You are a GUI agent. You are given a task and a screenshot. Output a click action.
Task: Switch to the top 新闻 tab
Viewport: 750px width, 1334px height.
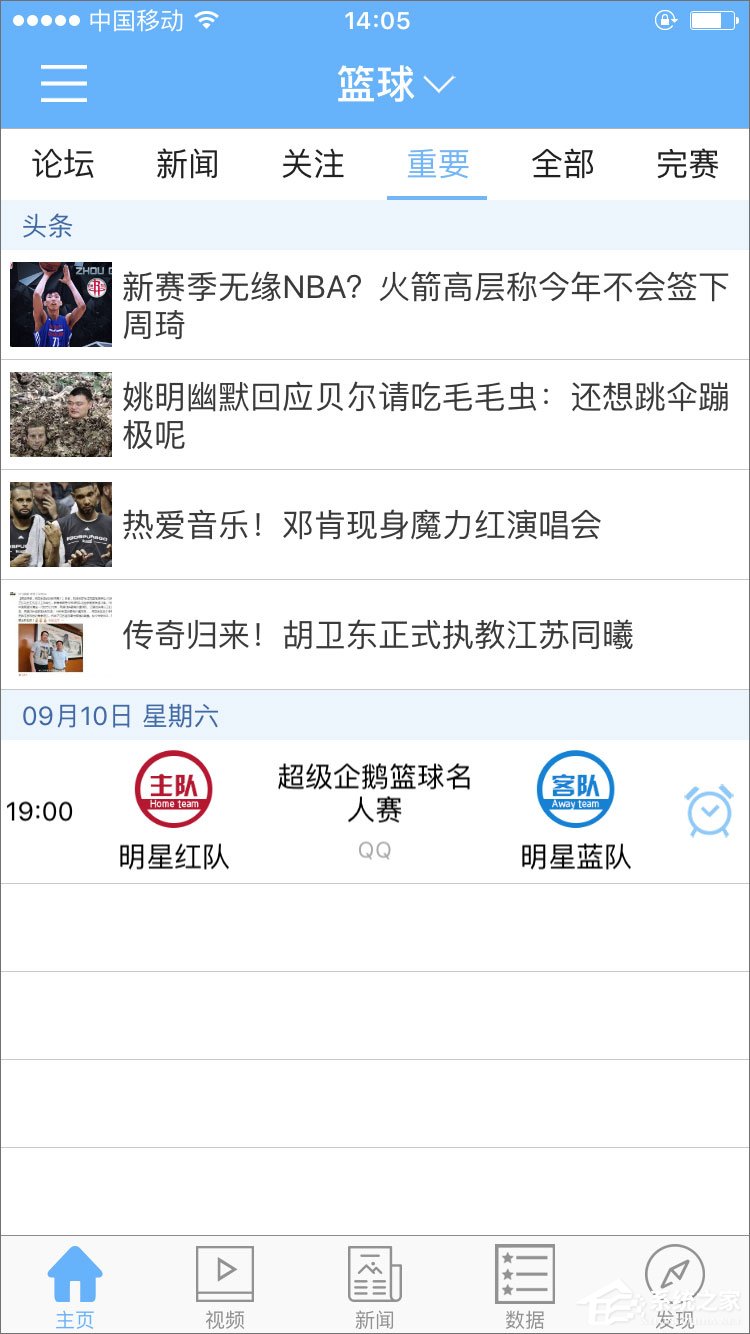[x=187, y=165]
